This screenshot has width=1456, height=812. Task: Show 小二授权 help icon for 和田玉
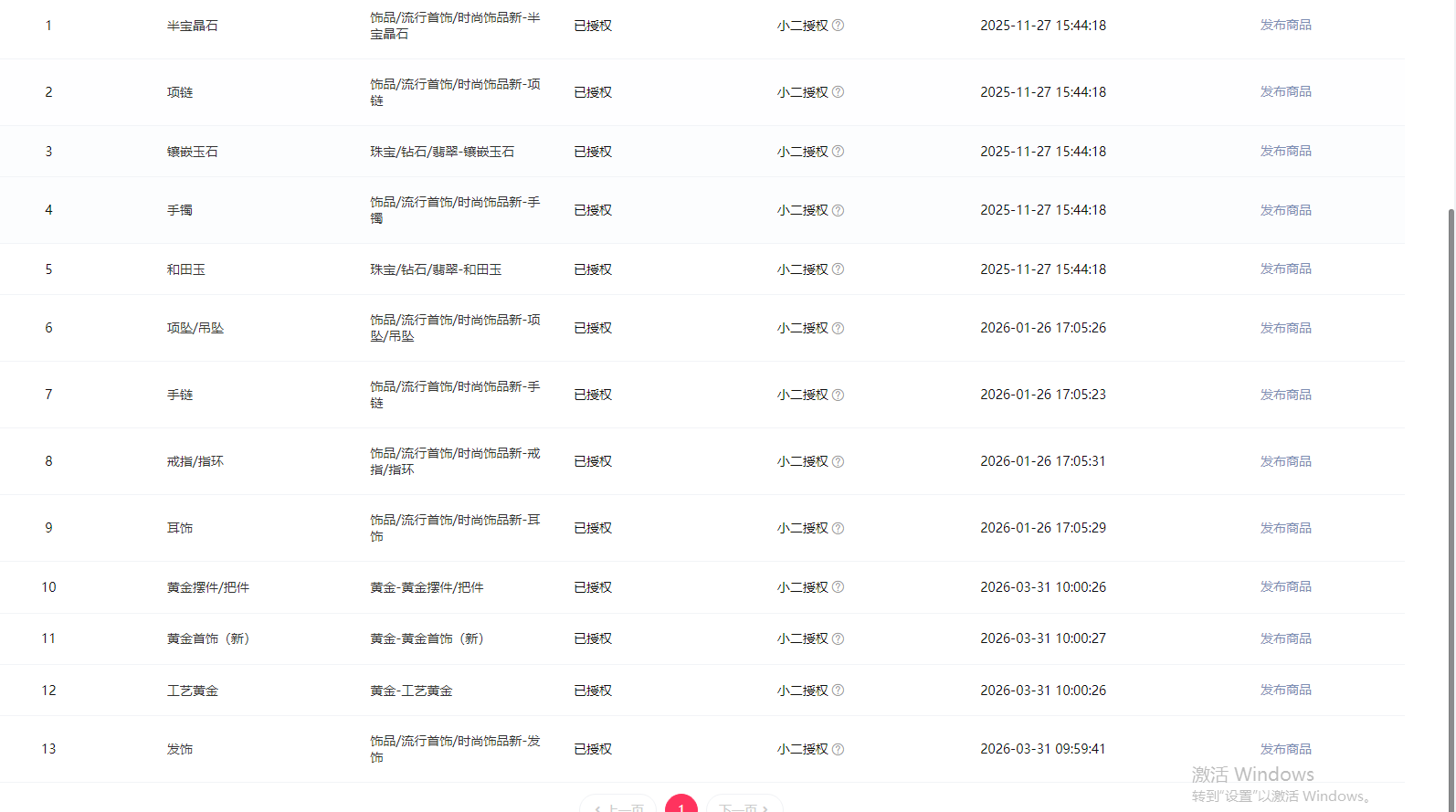click(x=839, y=269)
